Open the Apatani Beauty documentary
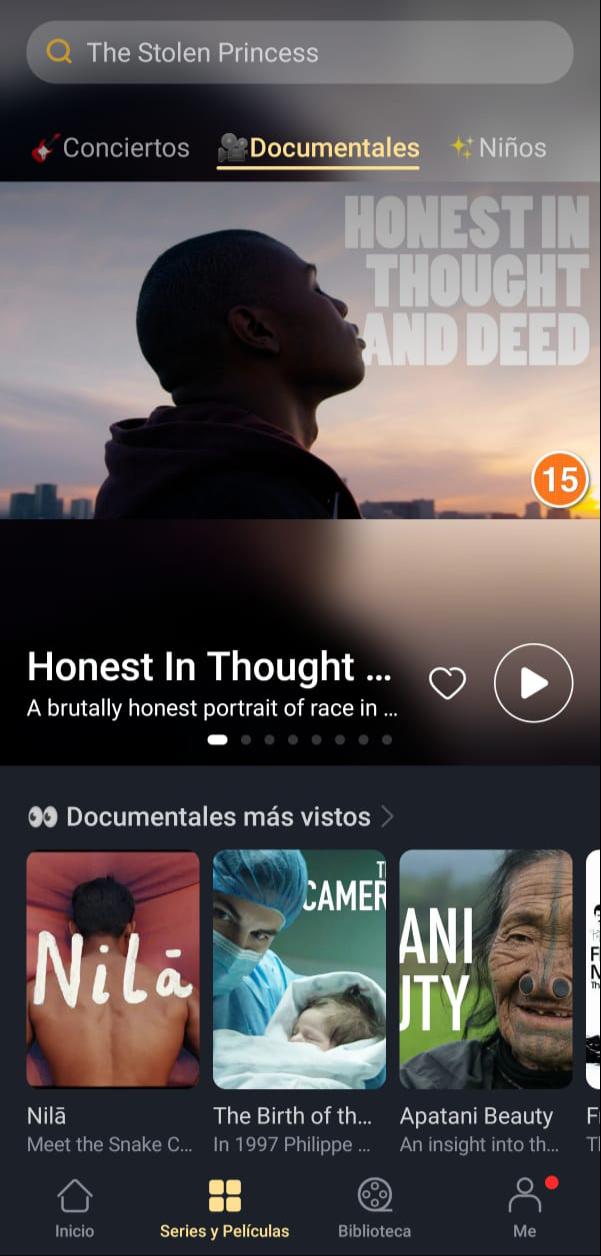 486,970
